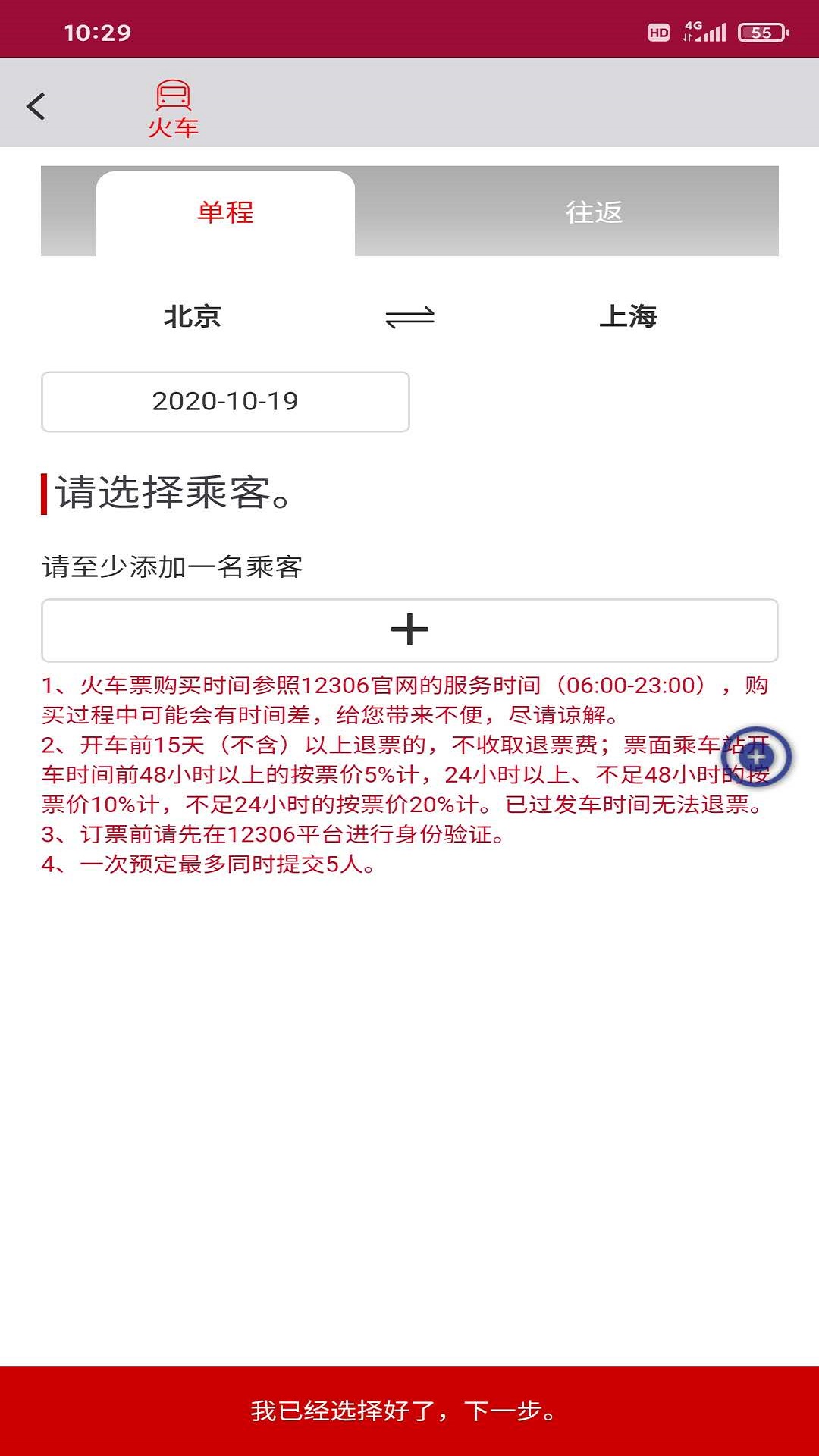Add a passenger with the plus button
This screenshot has width=819, height=1456.
[x=409, y=630]
